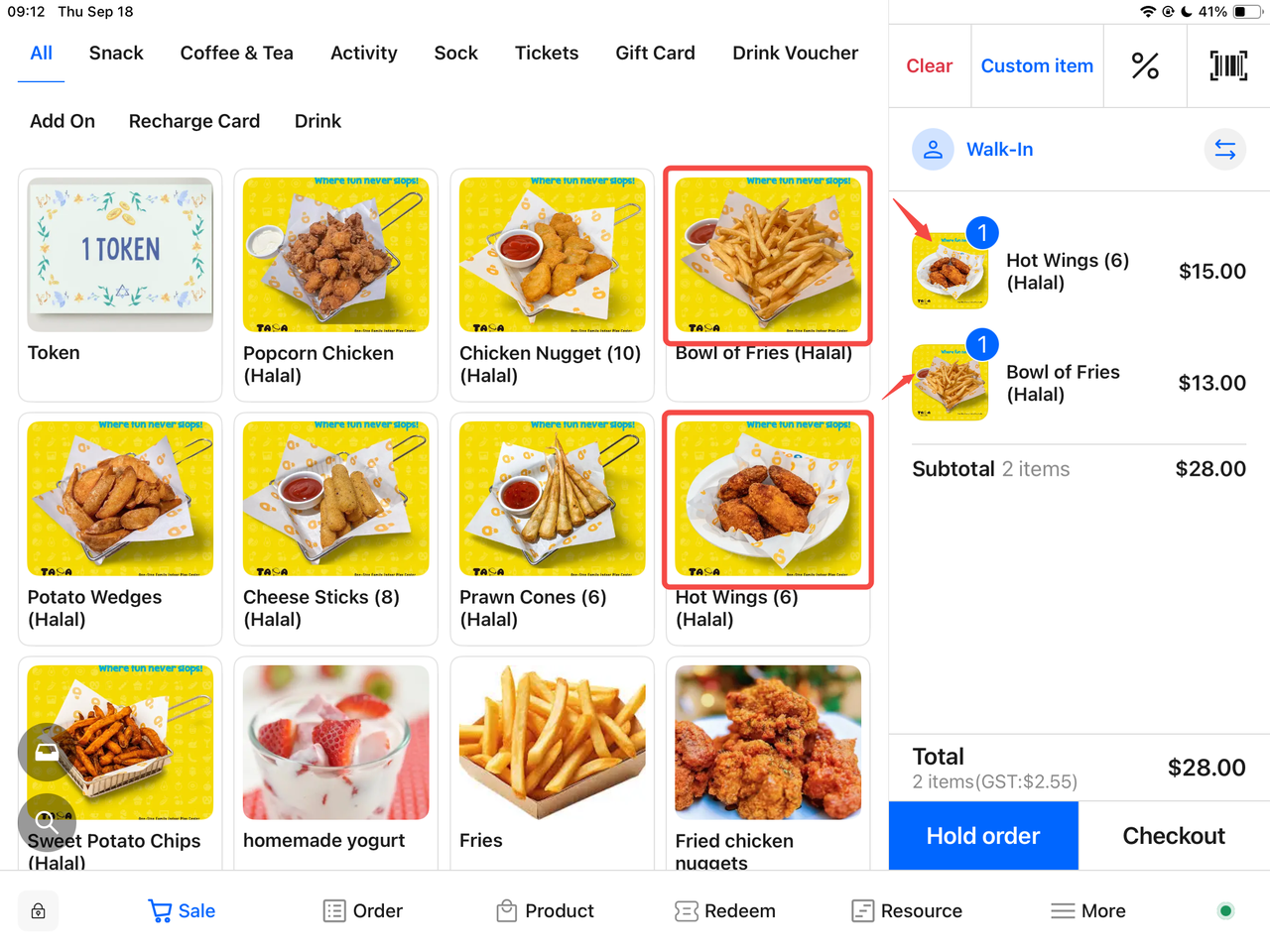The height and width of the screenshot is (952, 1270).
Task: Add Prawn Cones (6) to the order
Action: pos(552,526)
